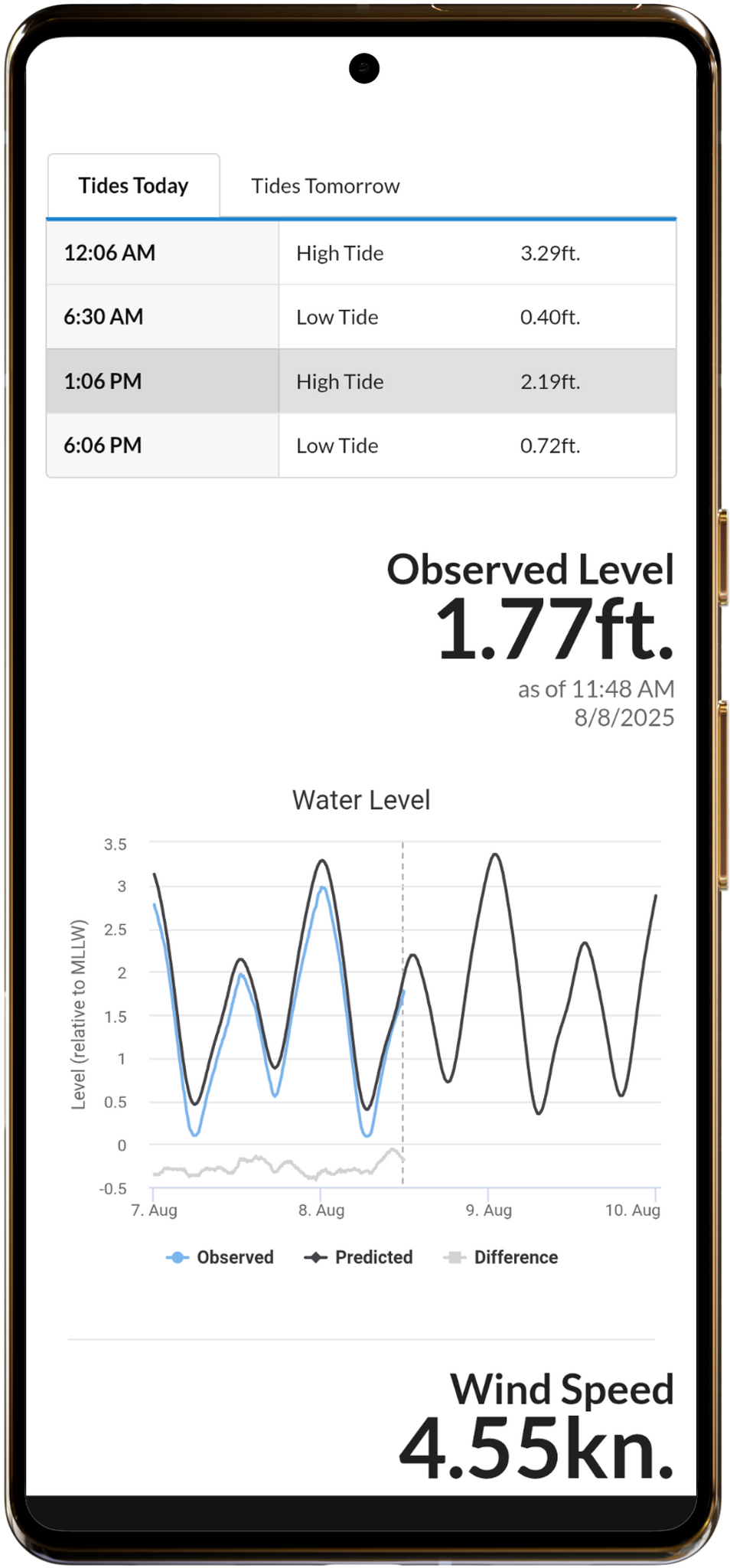Toggle the Observed series in chart legend
Image resolution: width=730 pixels, height=1568 pixels.
[x=220, y=1257]
